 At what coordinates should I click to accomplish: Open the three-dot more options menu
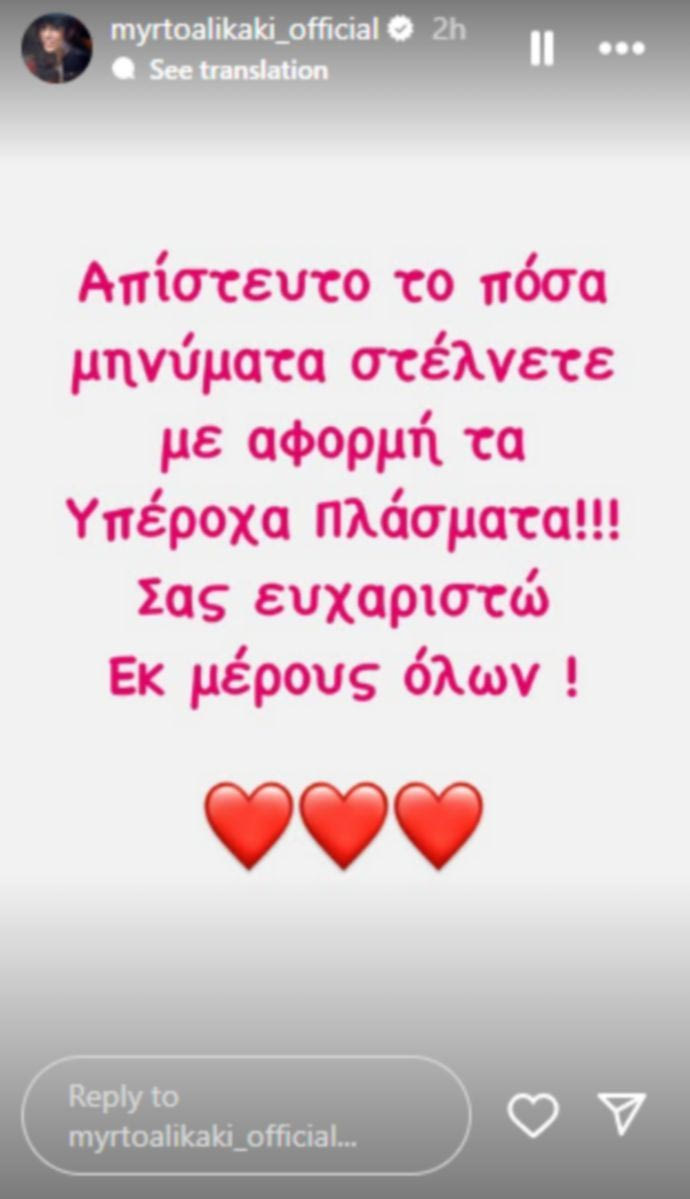tap(622, 48)
